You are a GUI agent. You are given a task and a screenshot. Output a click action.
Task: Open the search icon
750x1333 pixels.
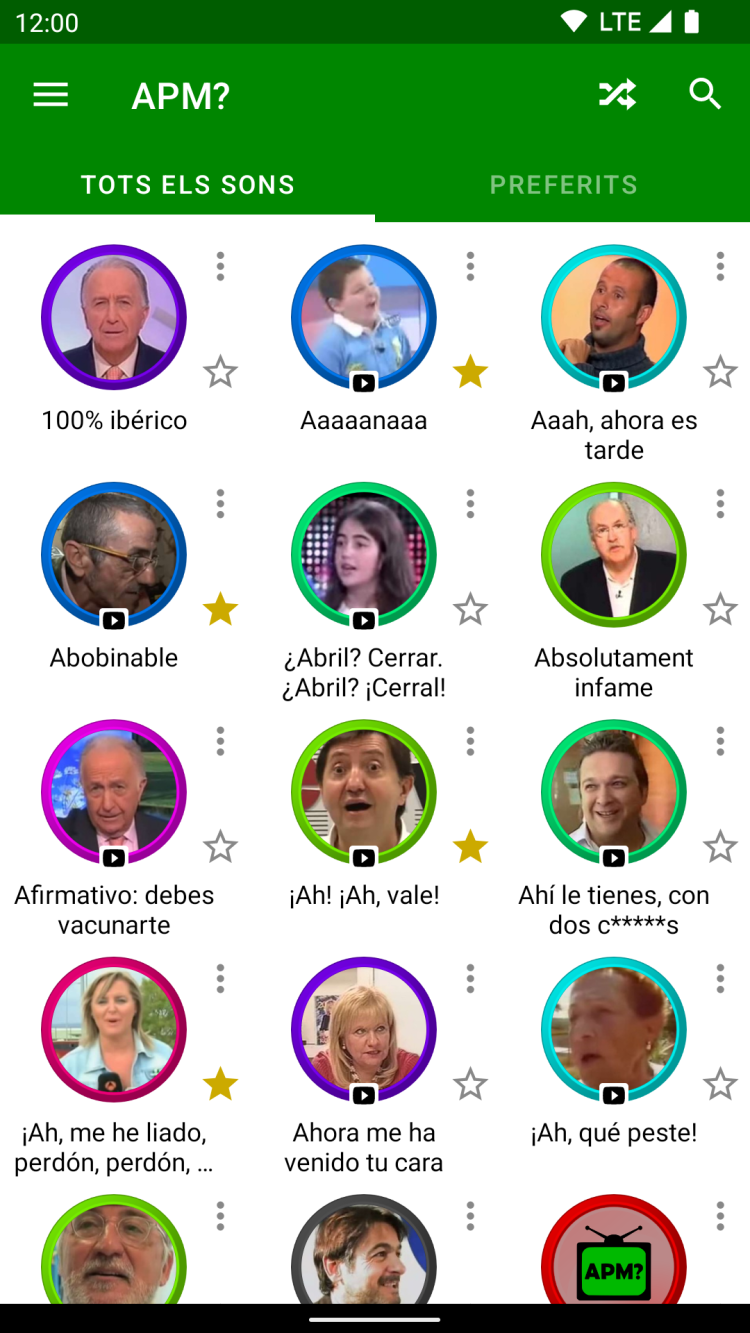(705, 95)
